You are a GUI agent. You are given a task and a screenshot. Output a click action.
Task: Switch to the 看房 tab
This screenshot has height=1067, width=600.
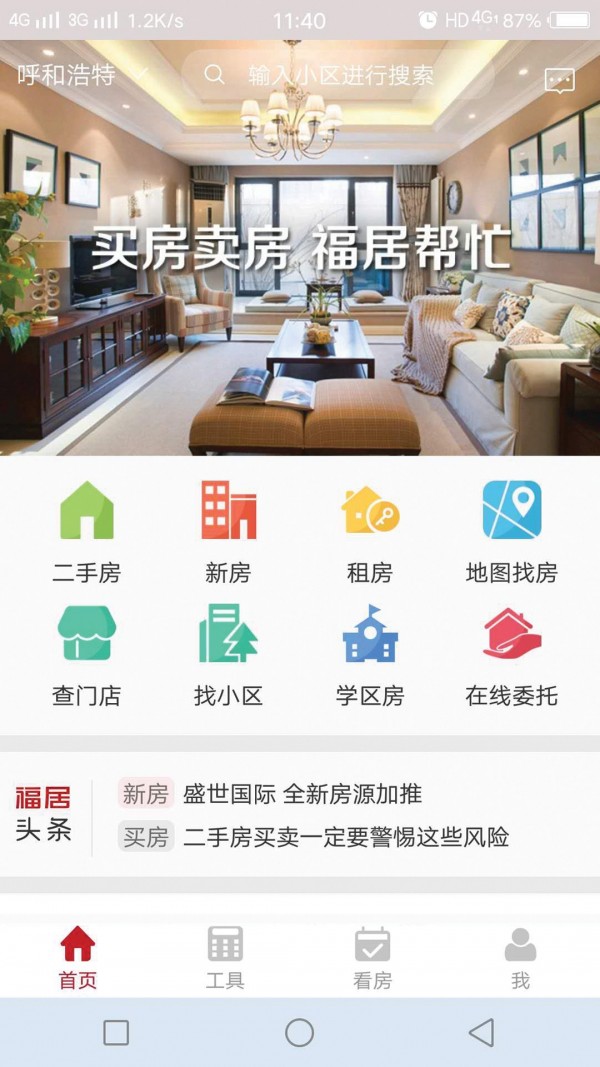(373, 958)
